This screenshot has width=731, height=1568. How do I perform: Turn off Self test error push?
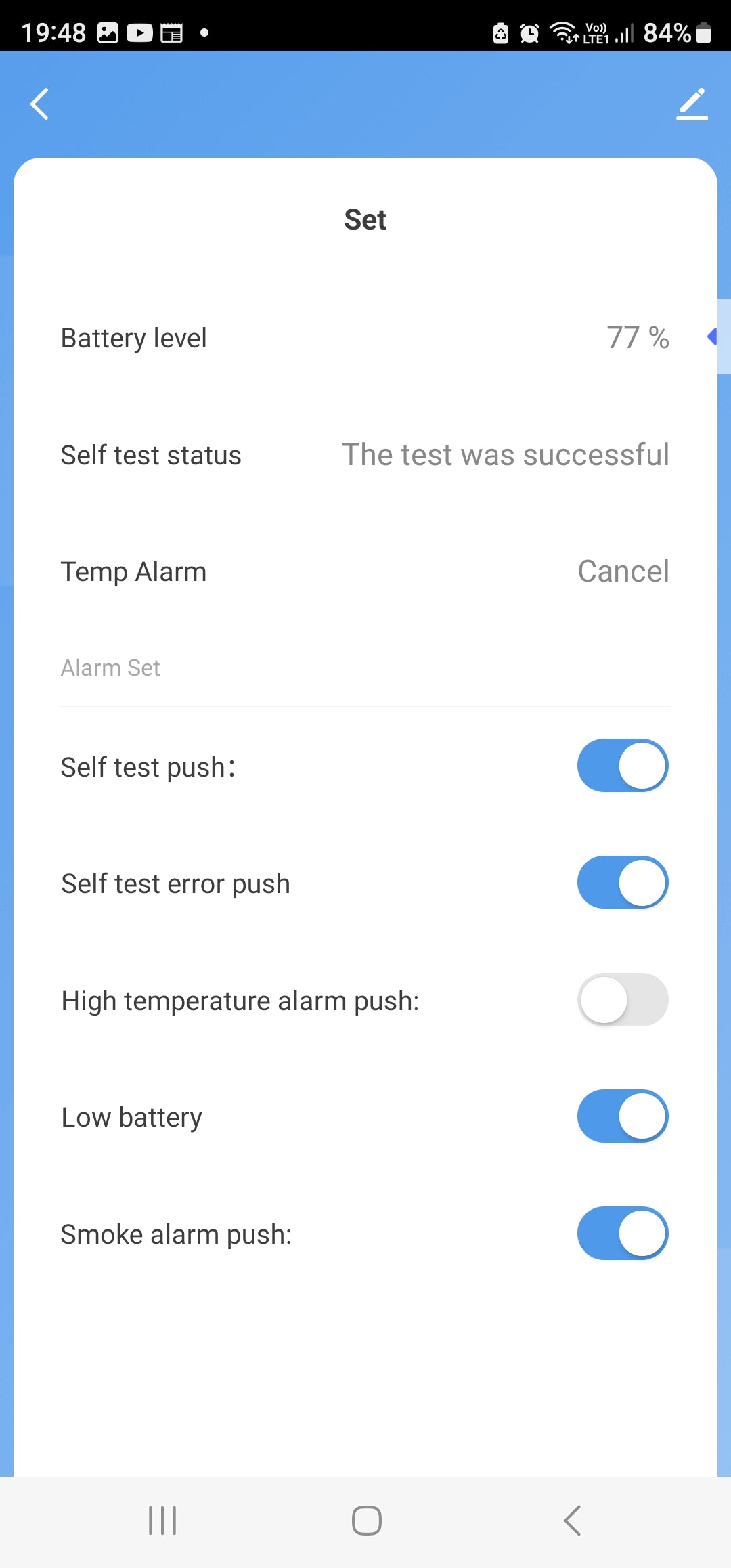point(623,883)
